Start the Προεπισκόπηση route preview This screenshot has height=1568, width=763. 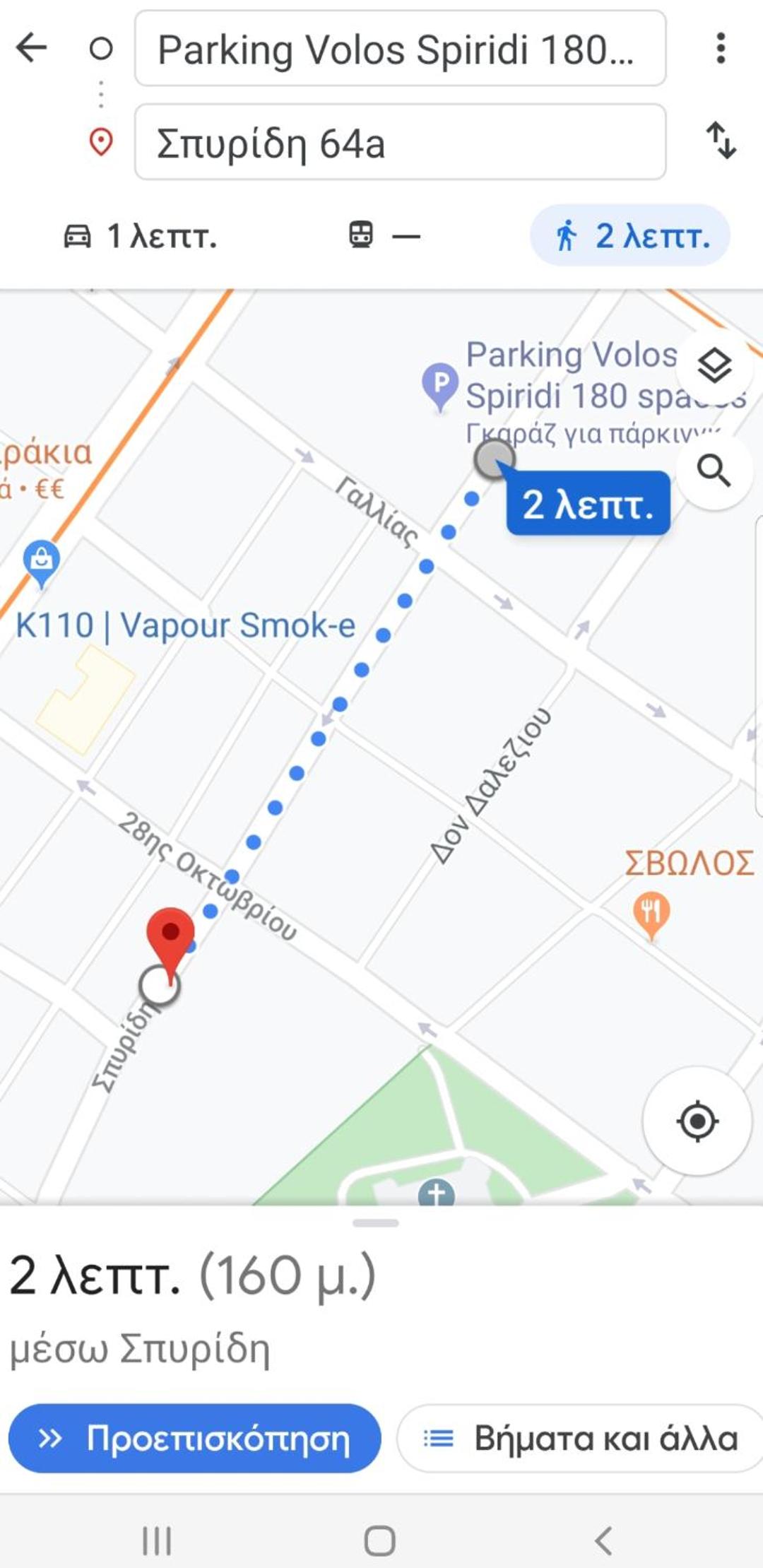click(x=195, y=1438)
